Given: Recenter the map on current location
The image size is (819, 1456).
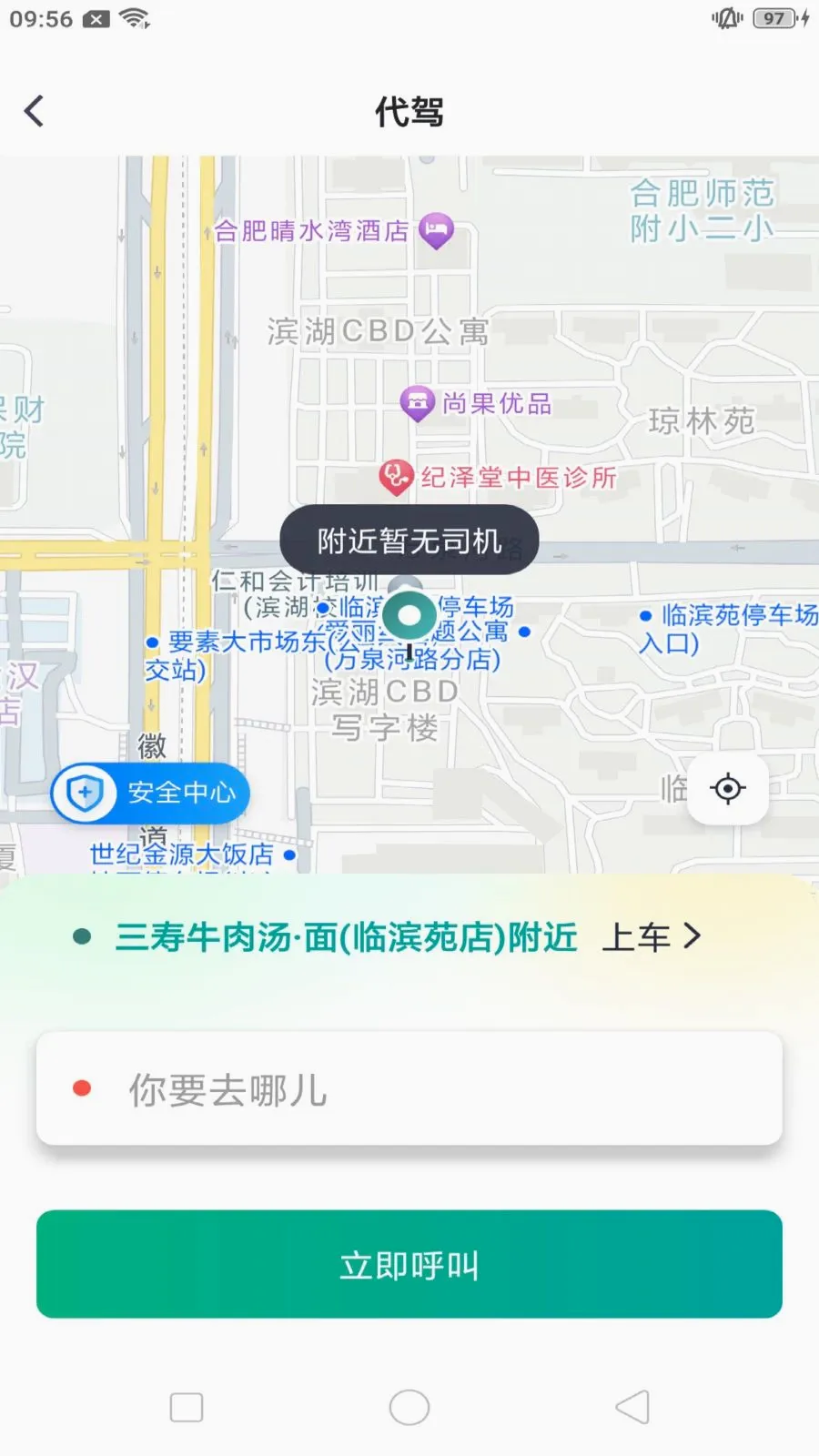Looking at the screenshot, I should pos(728,788).
